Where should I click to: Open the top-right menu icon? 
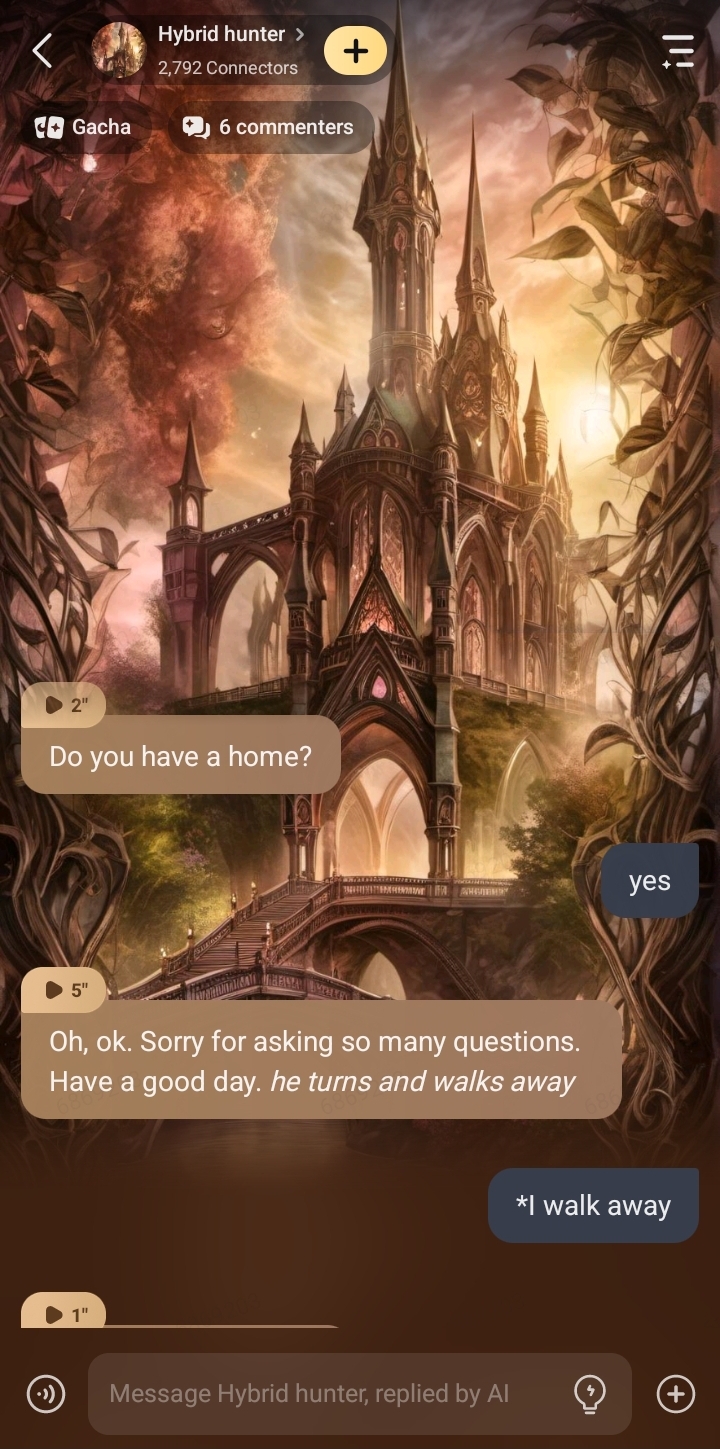pos(678,51)
